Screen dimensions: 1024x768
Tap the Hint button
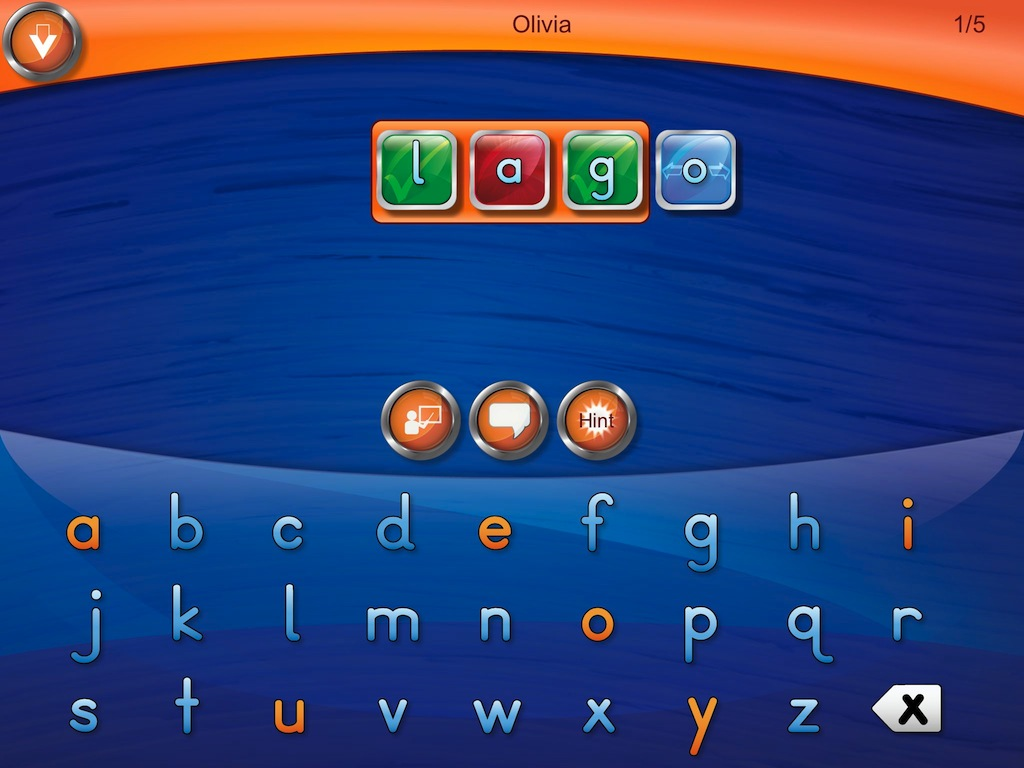(x=596, y=420)
